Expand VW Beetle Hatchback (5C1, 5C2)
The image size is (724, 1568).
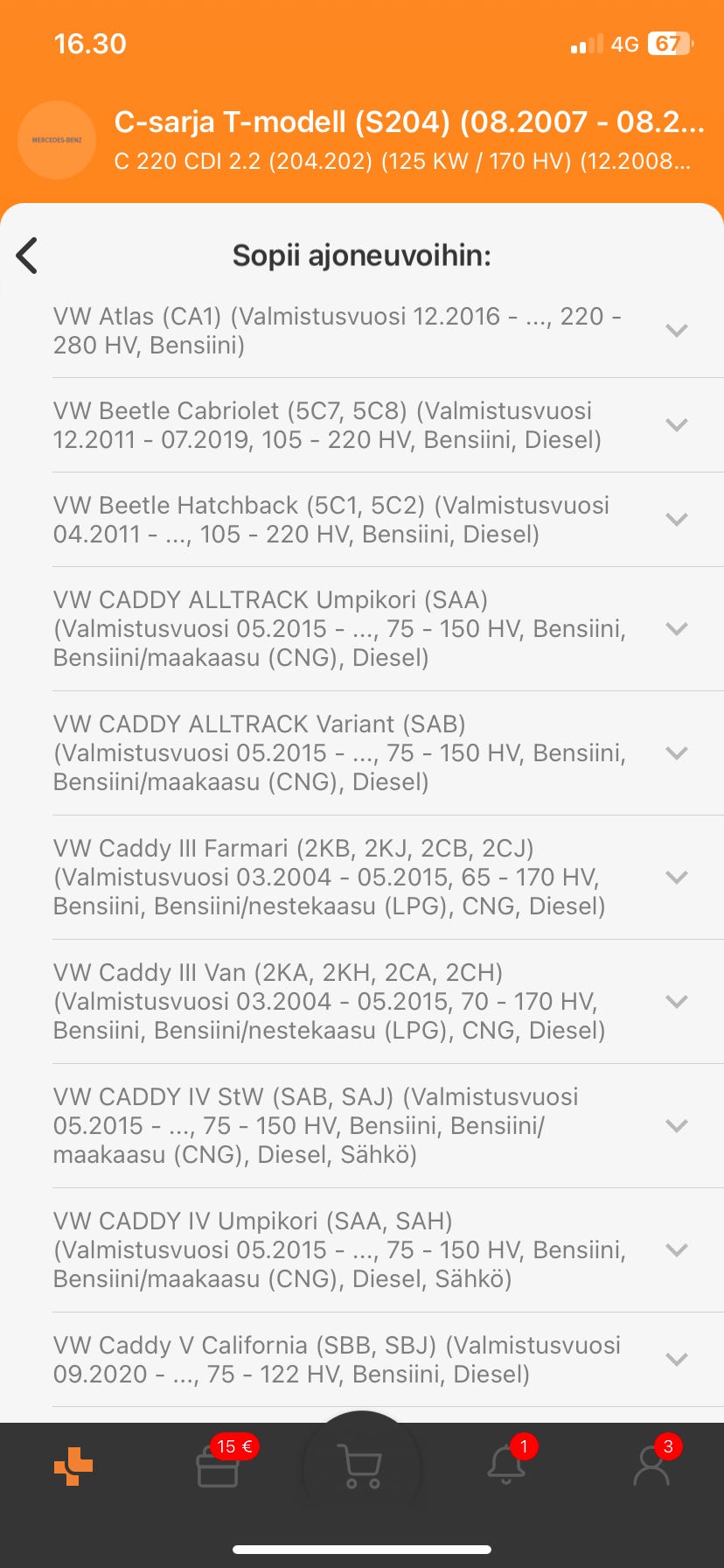coord(677,520)
